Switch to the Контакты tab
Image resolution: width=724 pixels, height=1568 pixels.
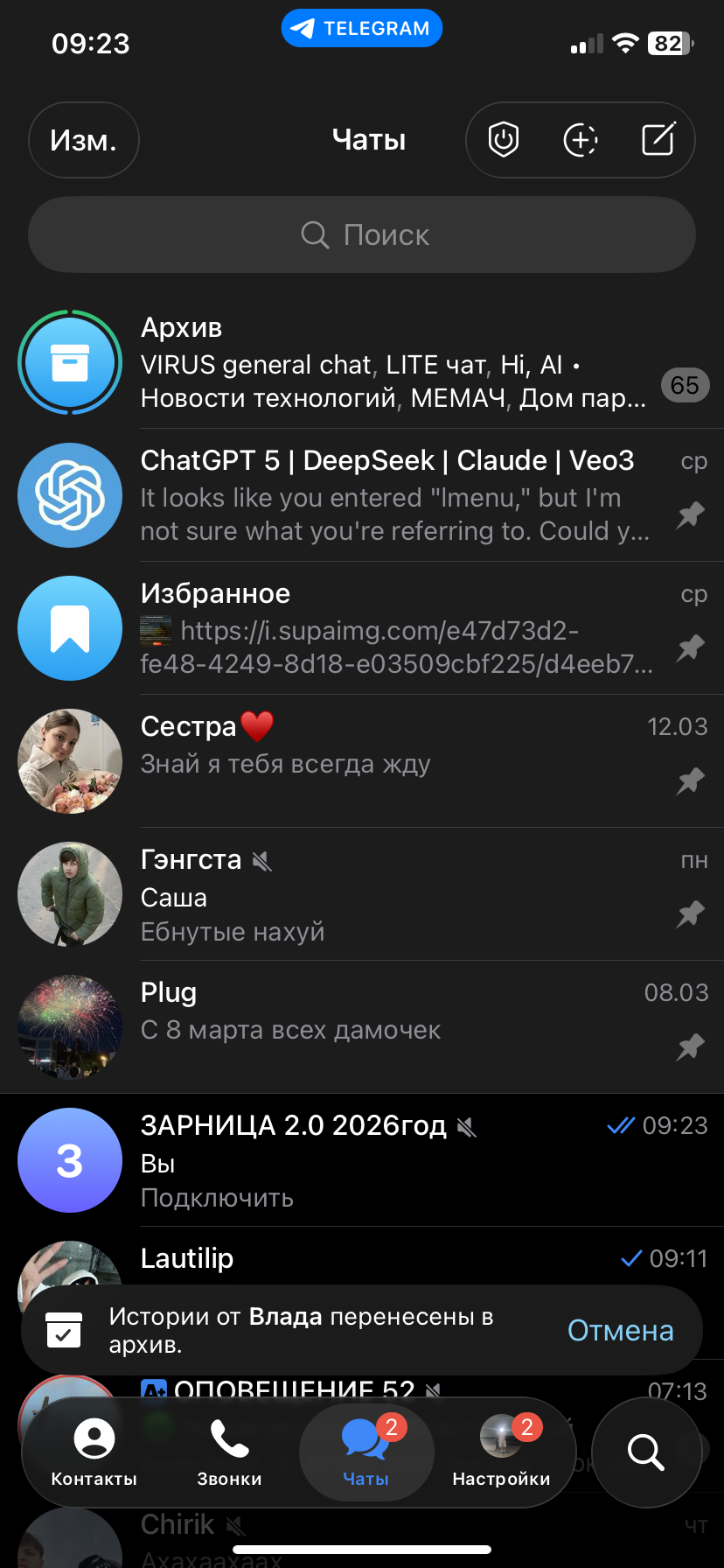click(94, 1452)
